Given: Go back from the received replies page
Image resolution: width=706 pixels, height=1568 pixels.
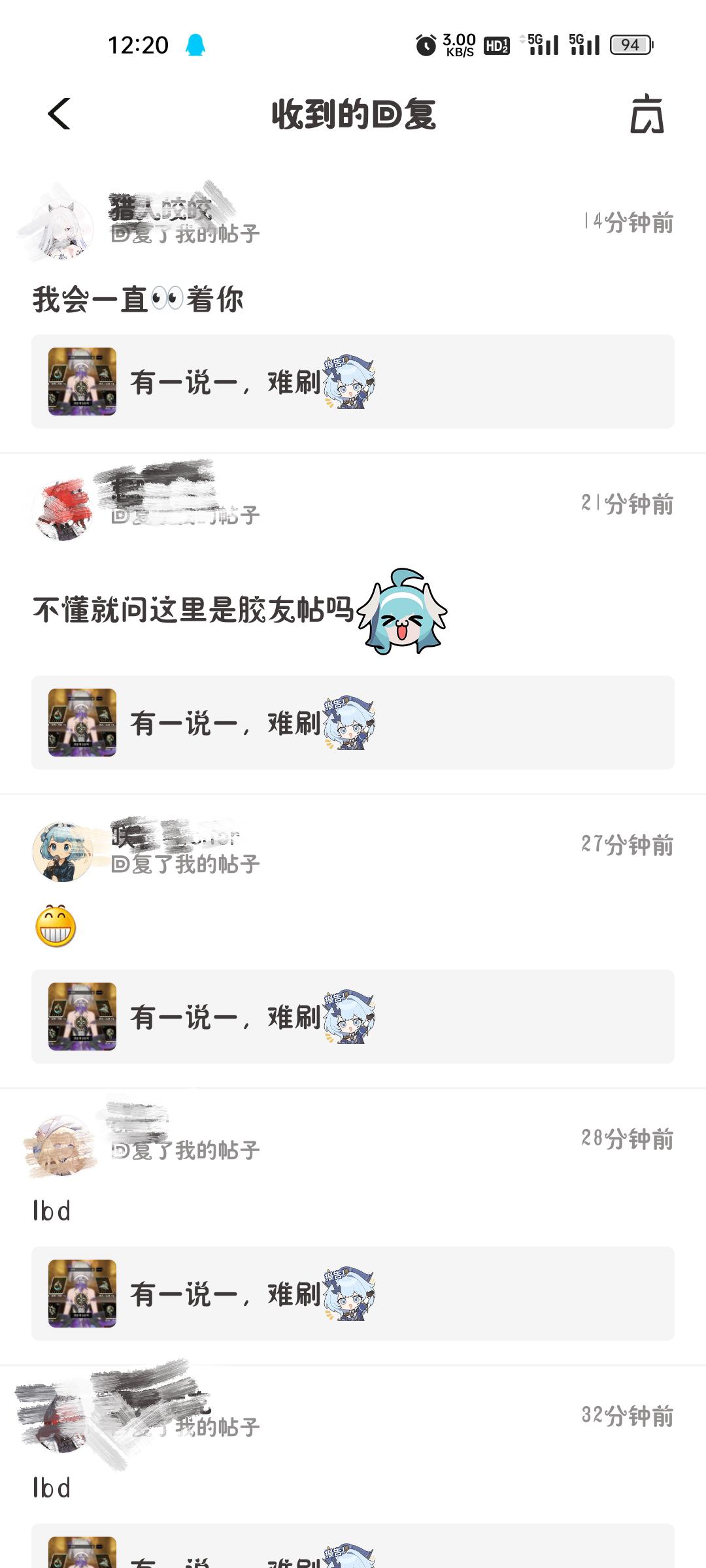Looking at the screenshot, I should coord(59,114).
